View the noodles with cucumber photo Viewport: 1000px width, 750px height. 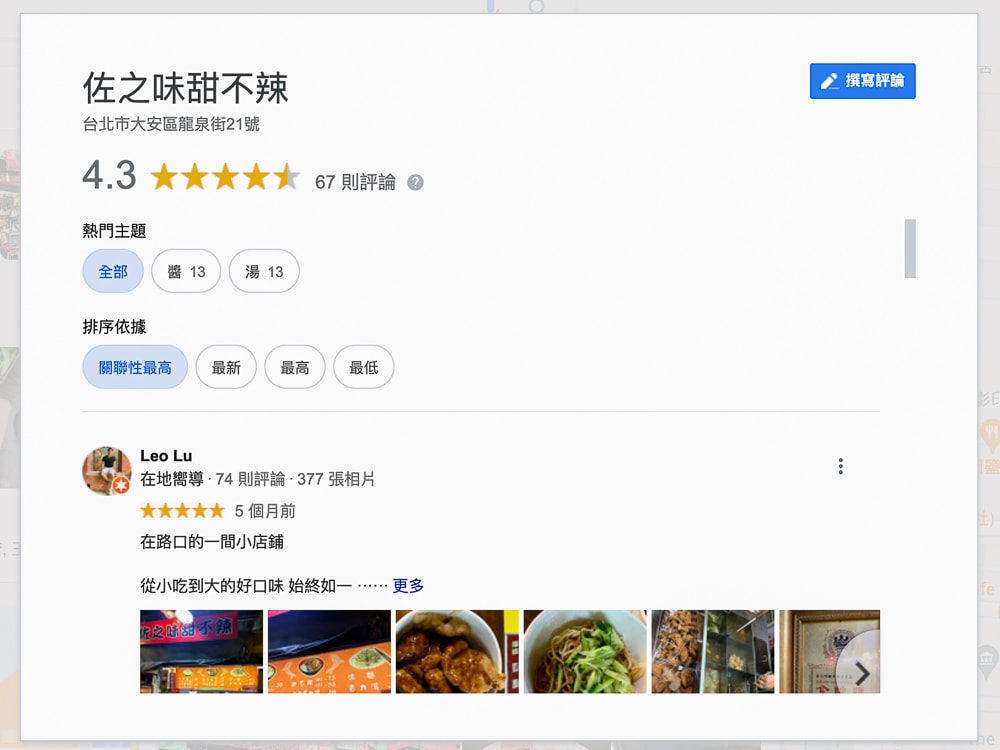(x=585, y=651)
